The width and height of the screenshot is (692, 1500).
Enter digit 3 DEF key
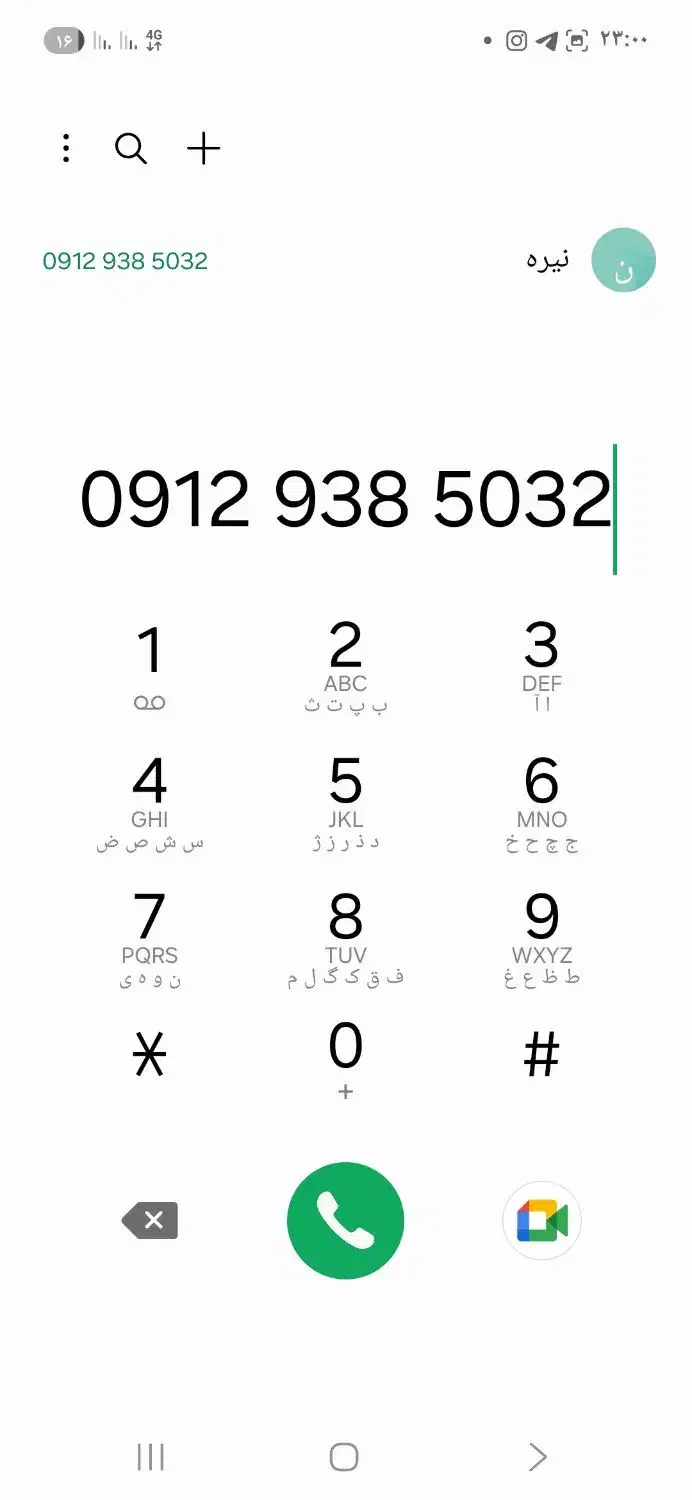[x=541, y=665]
